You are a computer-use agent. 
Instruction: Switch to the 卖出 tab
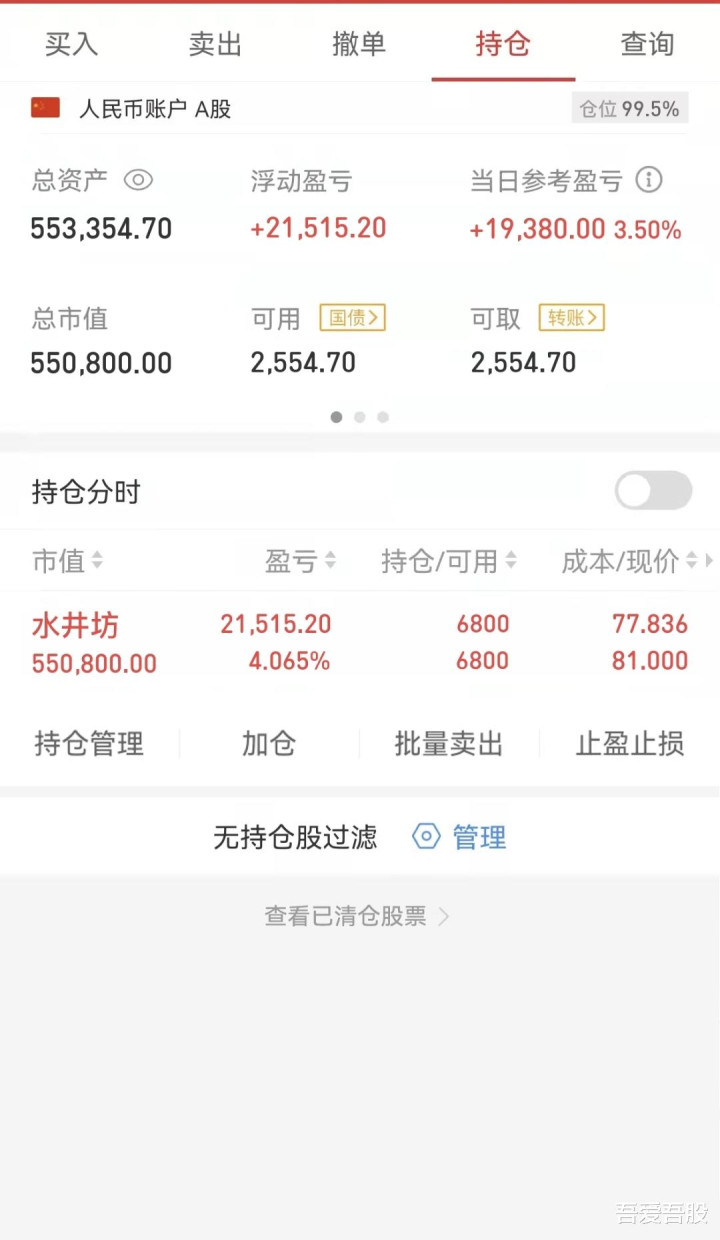tap(216, 44)
